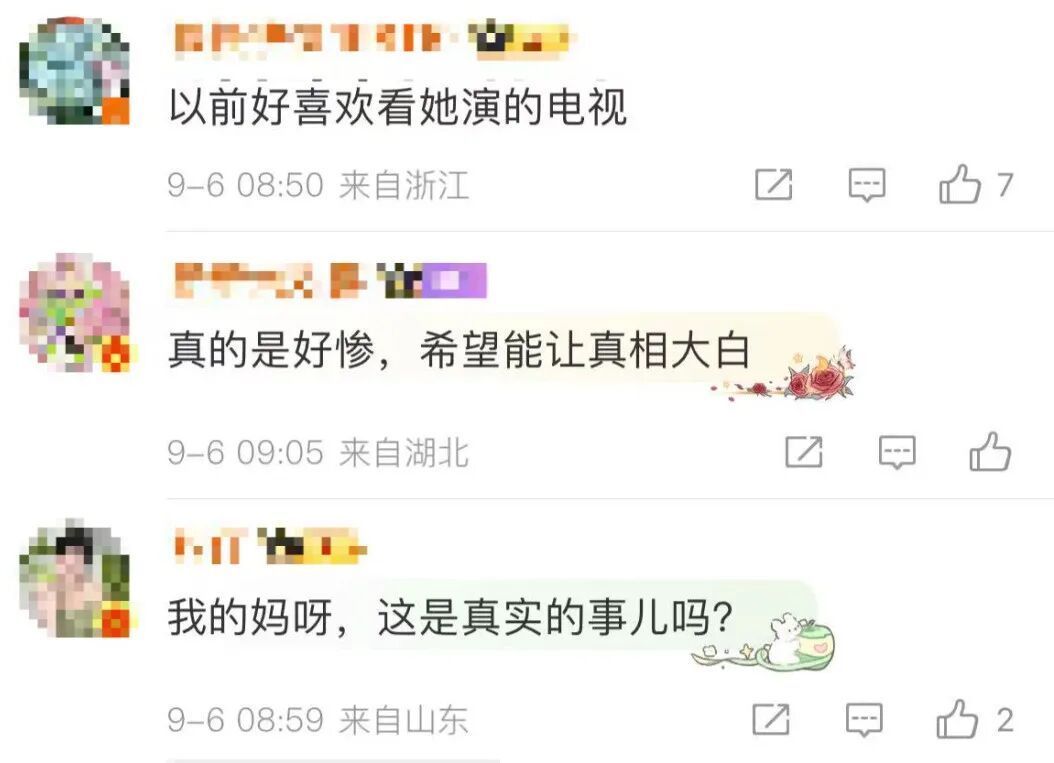Like the comment "真的是好惨，希望能让真相大白"
1054x763 pixels.
pyautogui.click(x=990, y=453)
